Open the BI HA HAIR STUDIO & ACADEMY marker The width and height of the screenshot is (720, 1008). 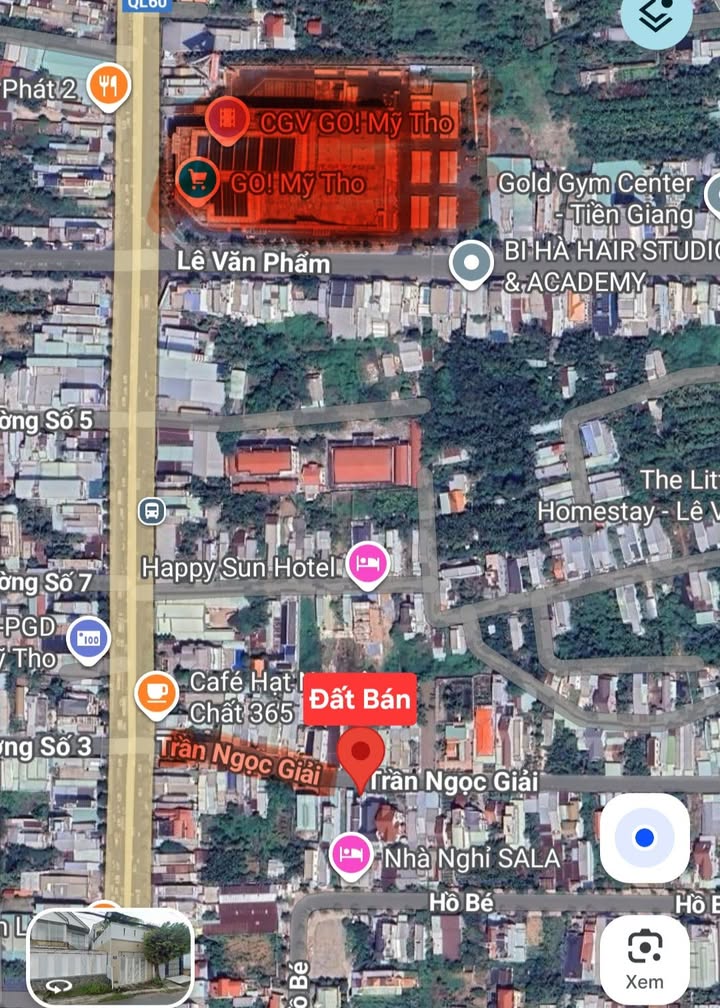(471, 264)
